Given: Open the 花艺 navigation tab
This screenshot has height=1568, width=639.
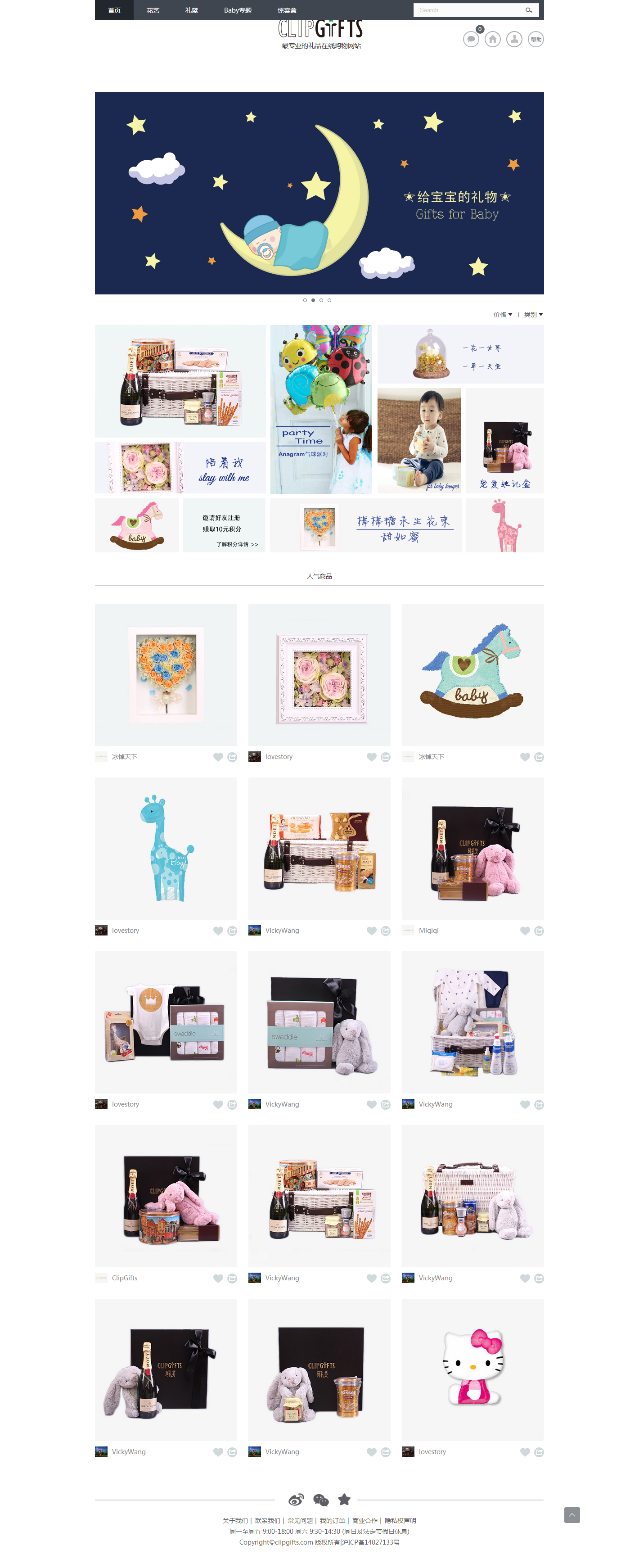Looking at the screenshot, I should point(153,10).
